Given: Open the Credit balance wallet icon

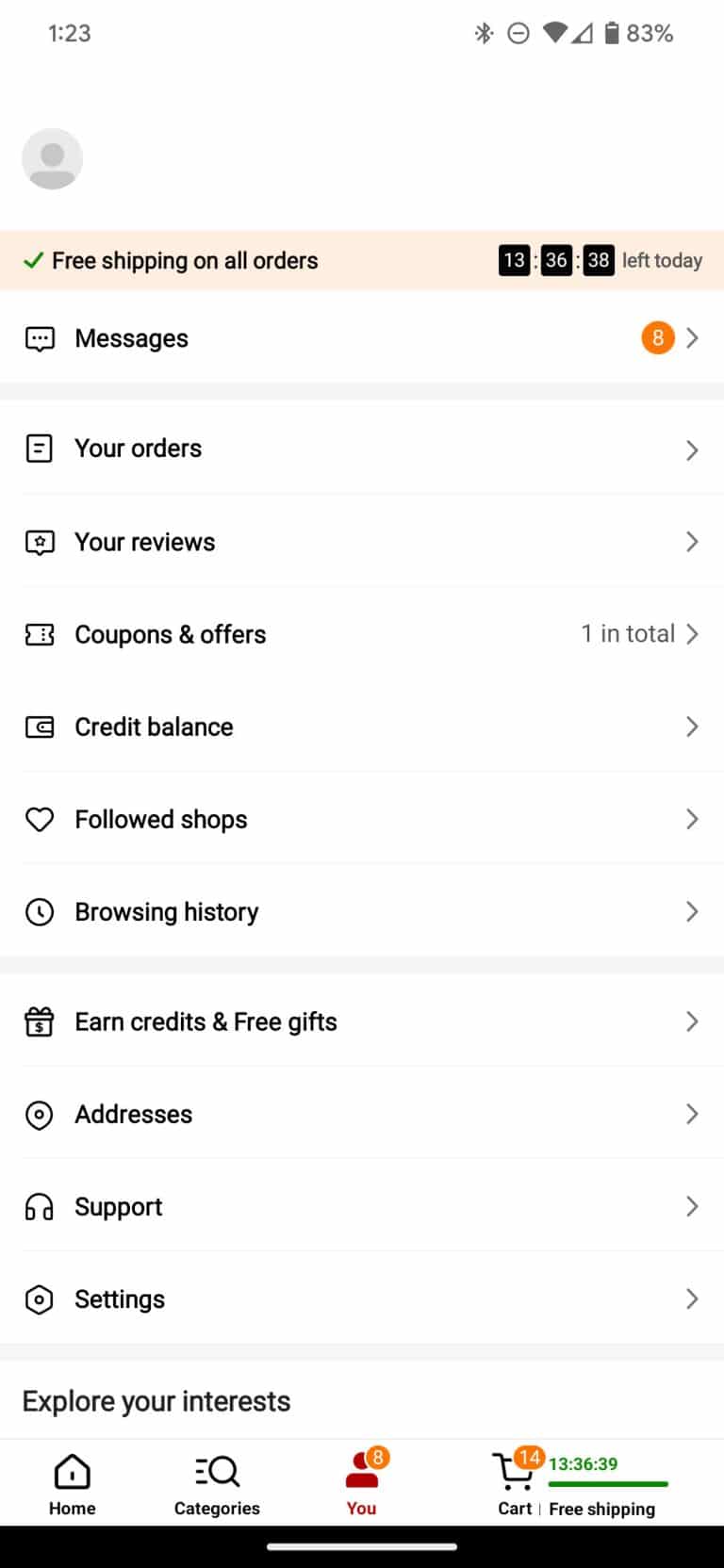Looking at the screenshot, I should [x=39, y=727].
